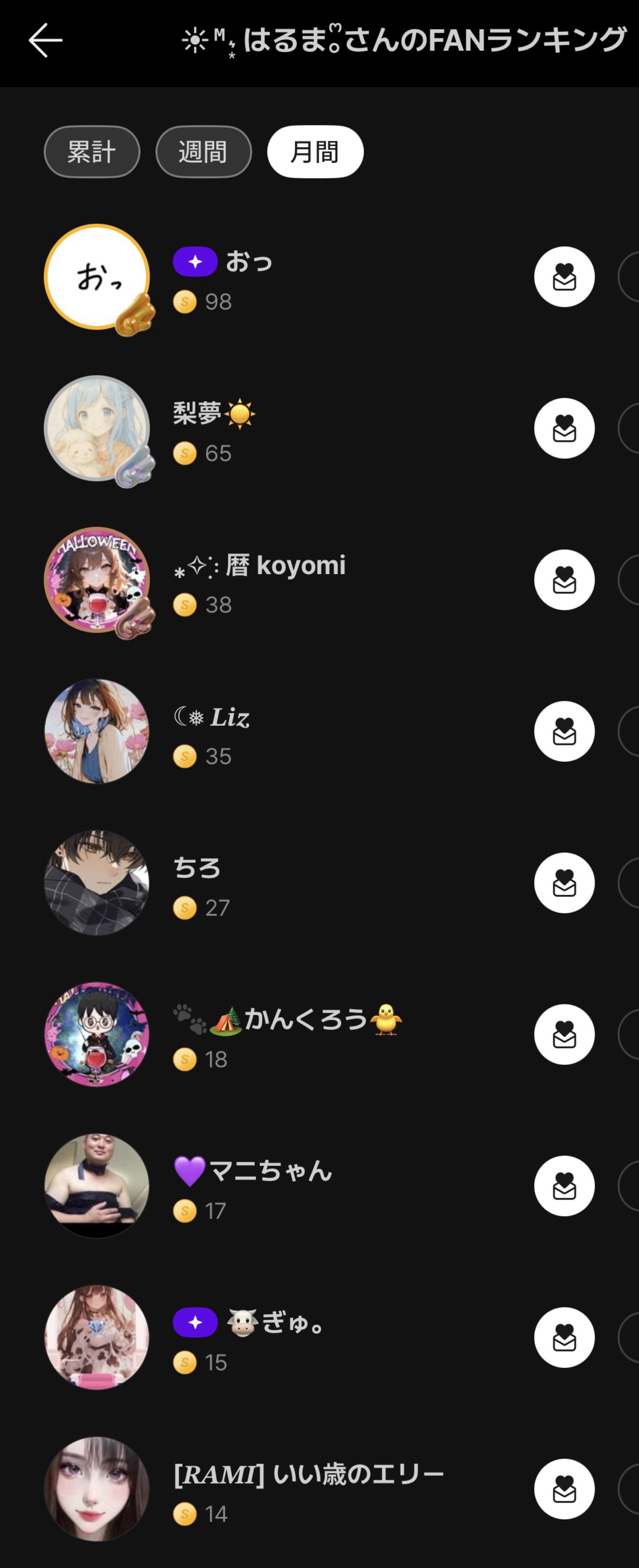Switch to the 累計 tab

[92, 152]
